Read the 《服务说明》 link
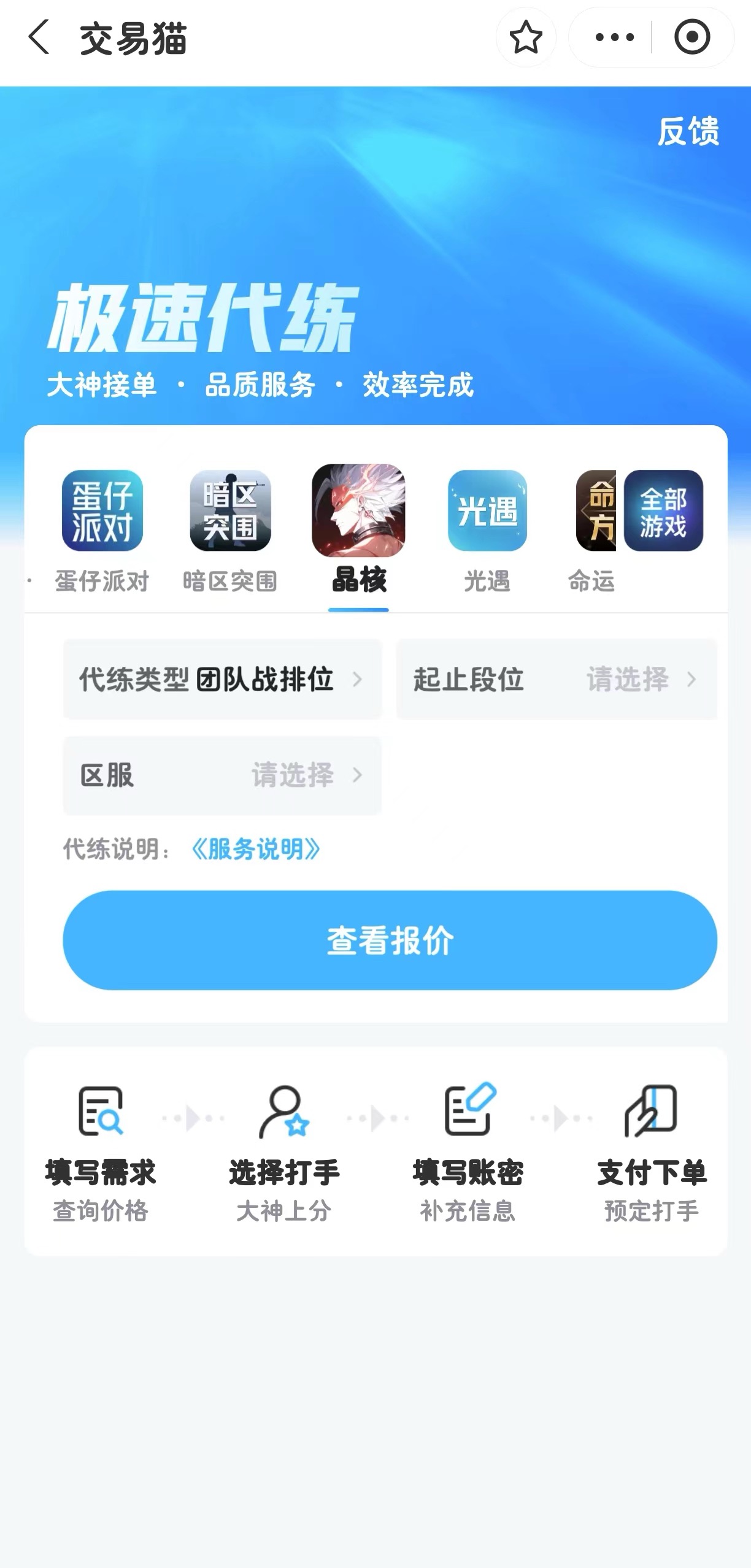 click(256, 850)
